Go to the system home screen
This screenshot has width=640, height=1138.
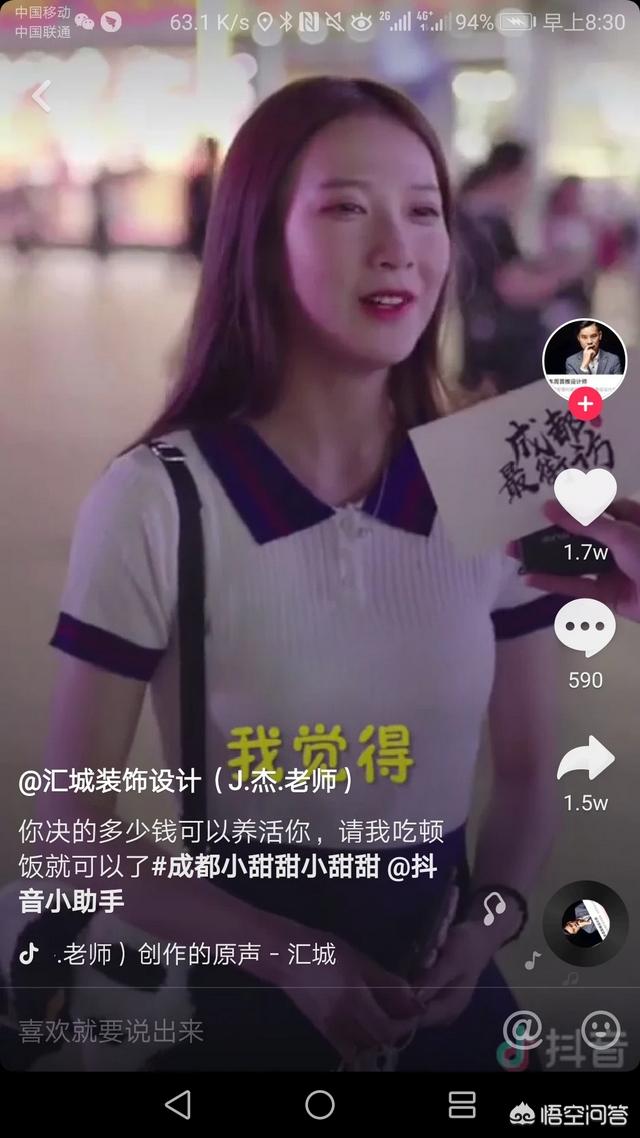(x=320, y=1105)
